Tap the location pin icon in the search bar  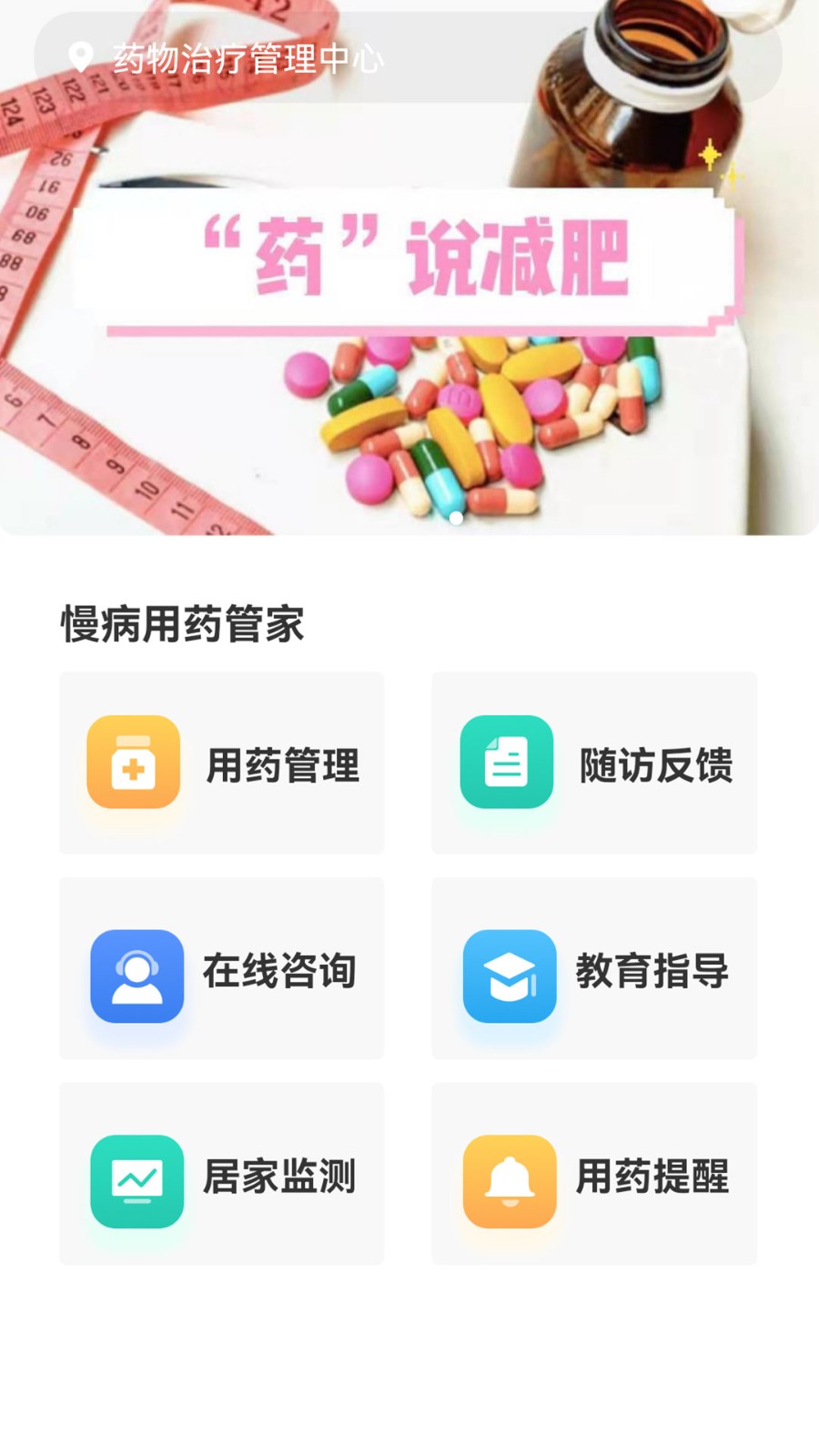click(80, 58)
